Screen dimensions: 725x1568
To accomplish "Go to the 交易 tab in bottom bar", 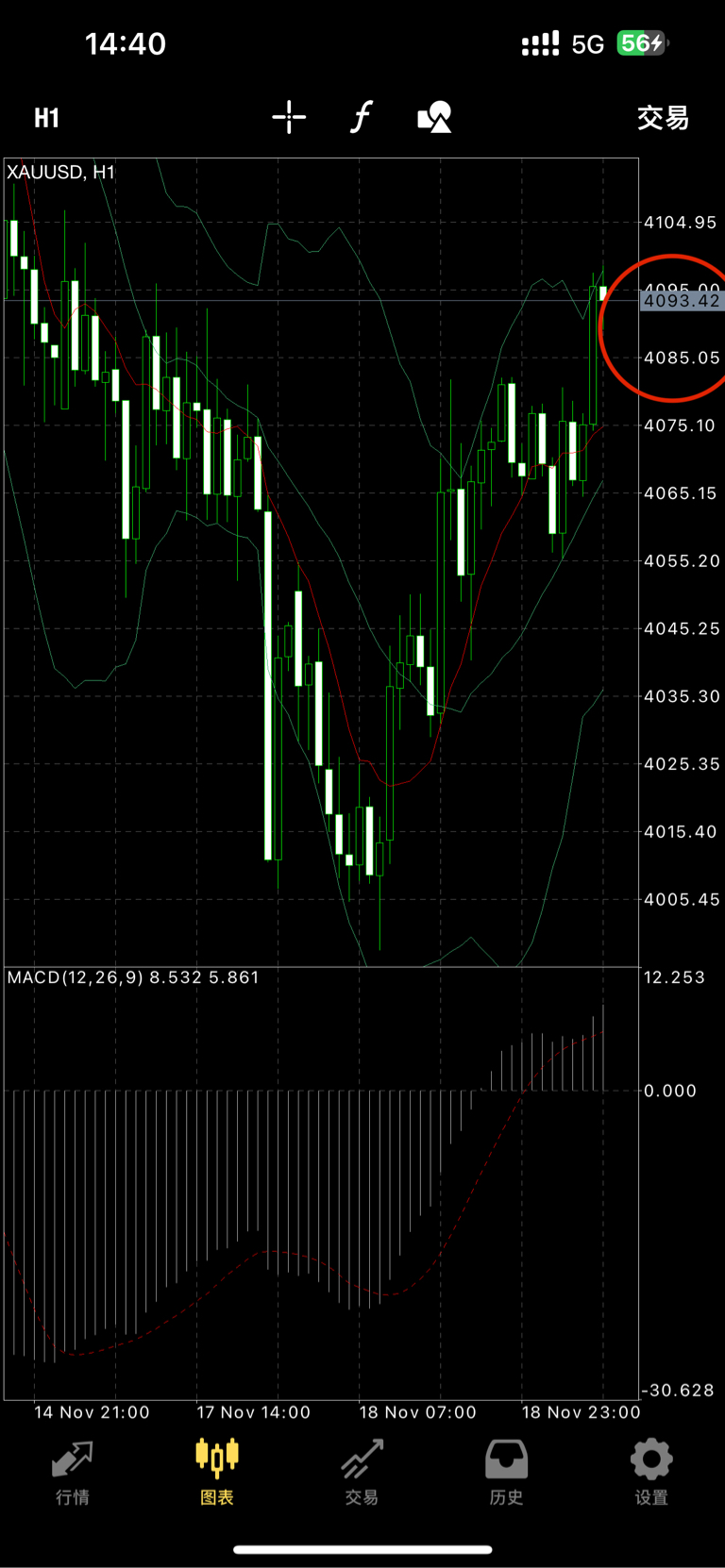I will [x=362, y=1473].
